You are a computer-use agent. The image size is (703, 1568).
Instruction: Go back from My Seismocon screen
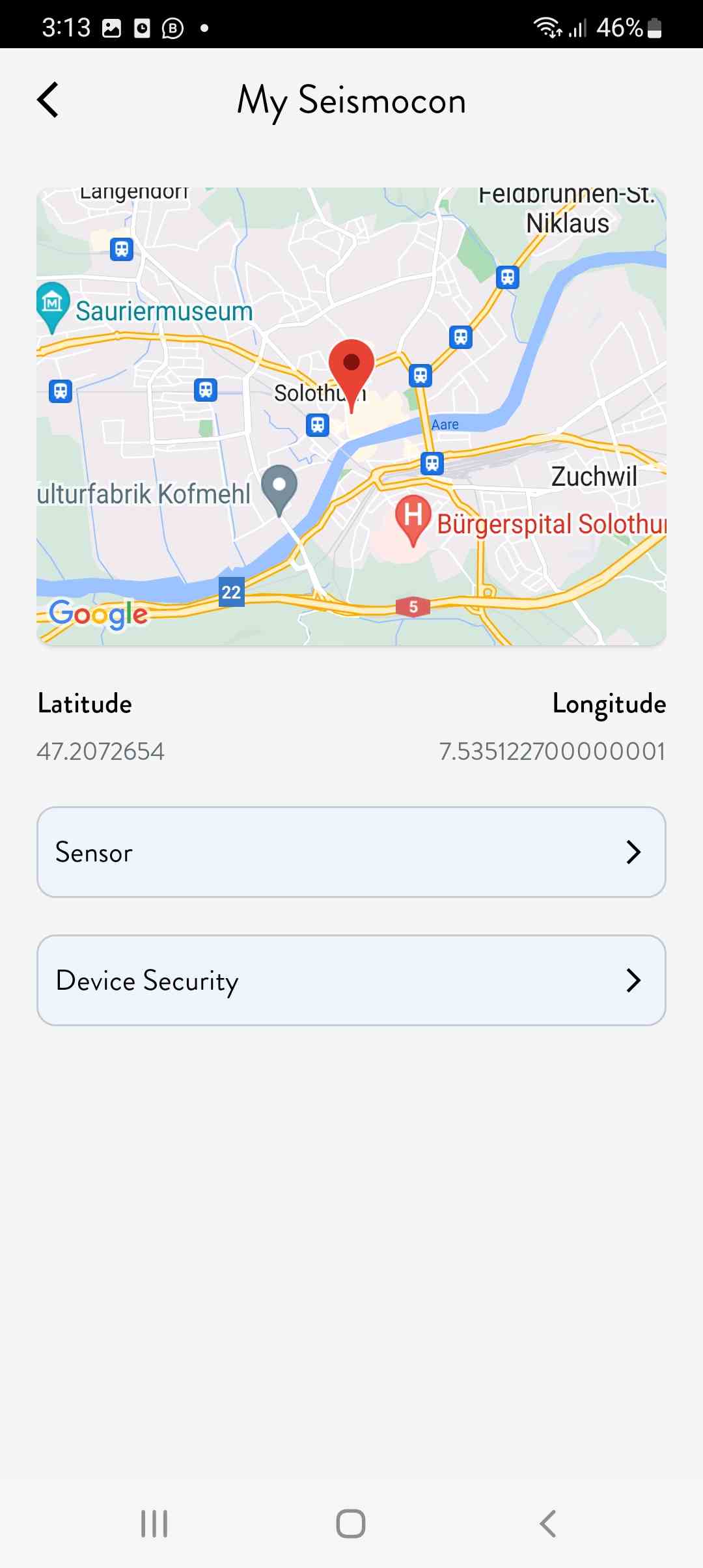tap(48, 100)
